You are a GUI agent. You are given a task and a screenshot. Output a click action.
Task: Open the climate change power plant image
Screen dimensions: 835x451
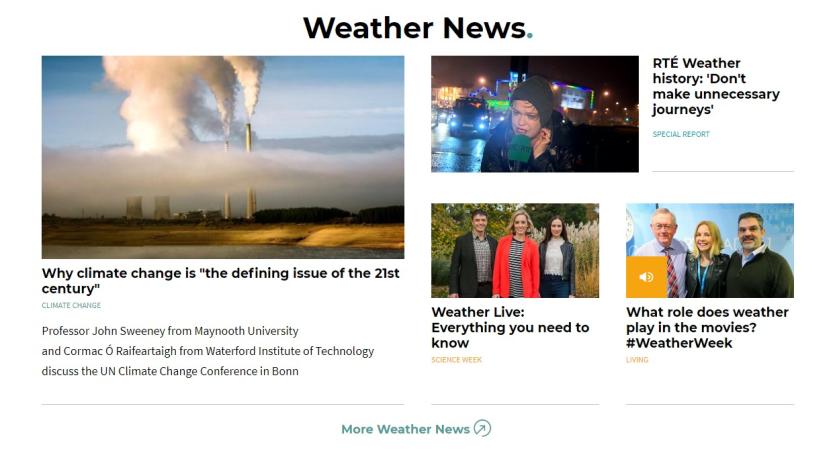click(x=222, y=157)
